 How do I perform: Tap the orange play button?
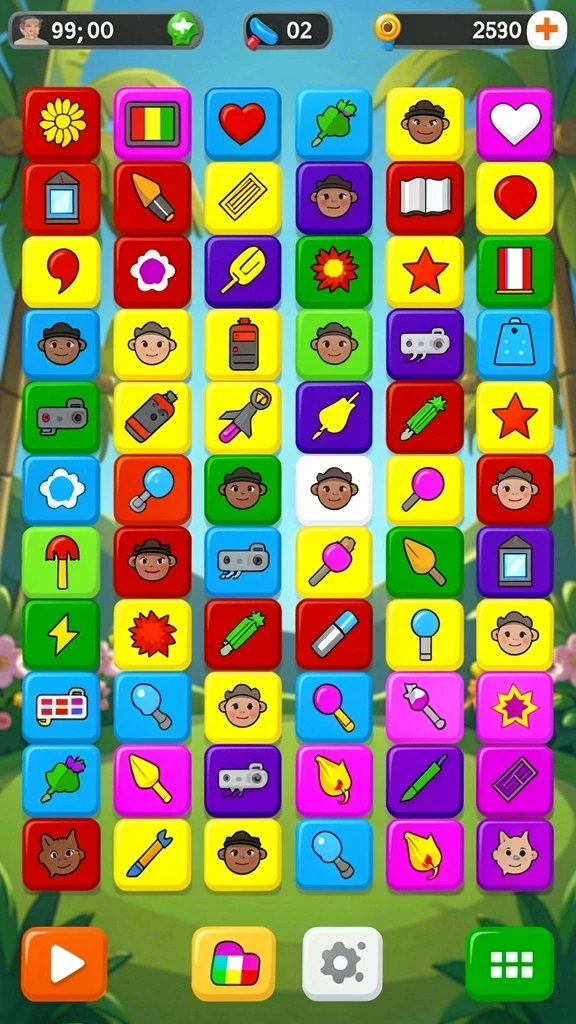(x=64, y=964)
